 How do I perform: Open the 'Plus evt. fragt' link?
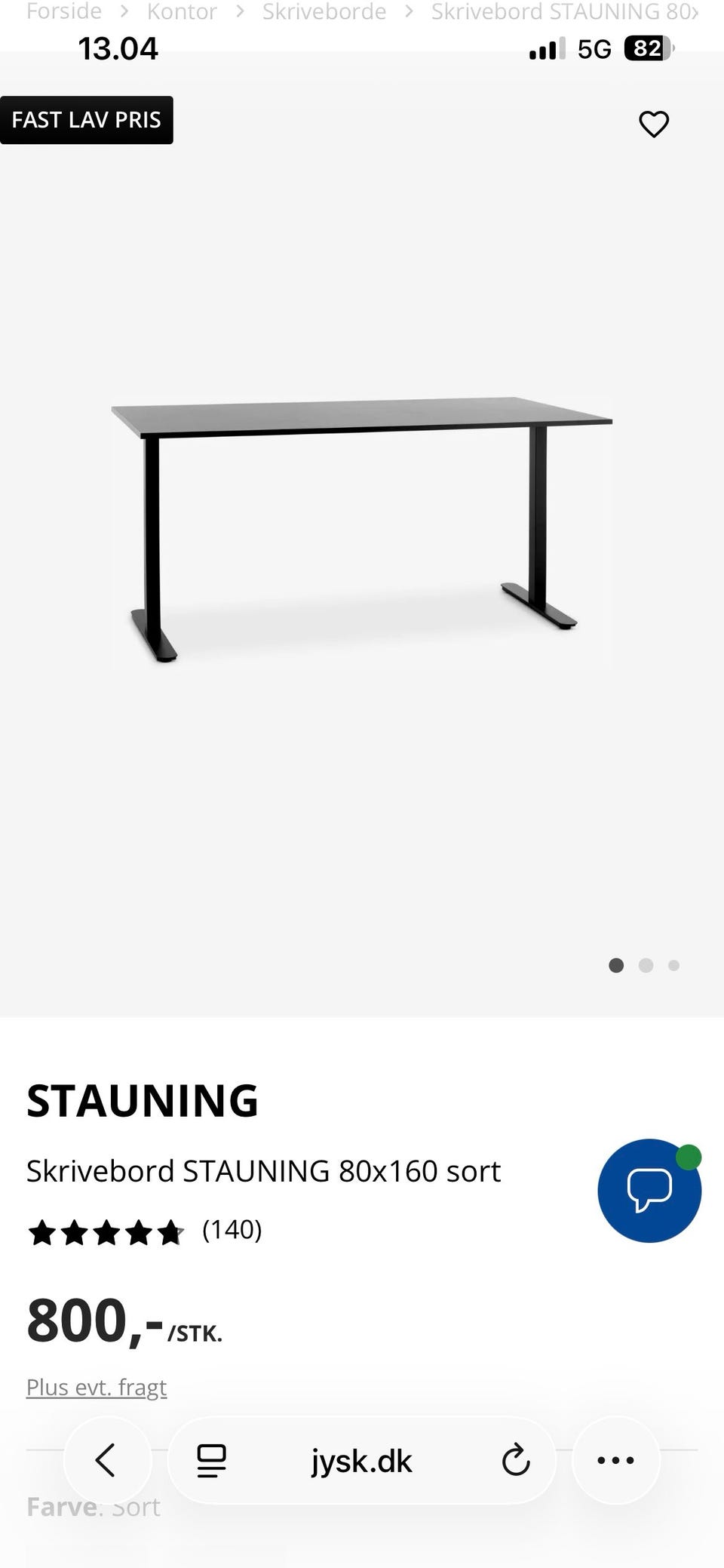(x=97, y=1387)
